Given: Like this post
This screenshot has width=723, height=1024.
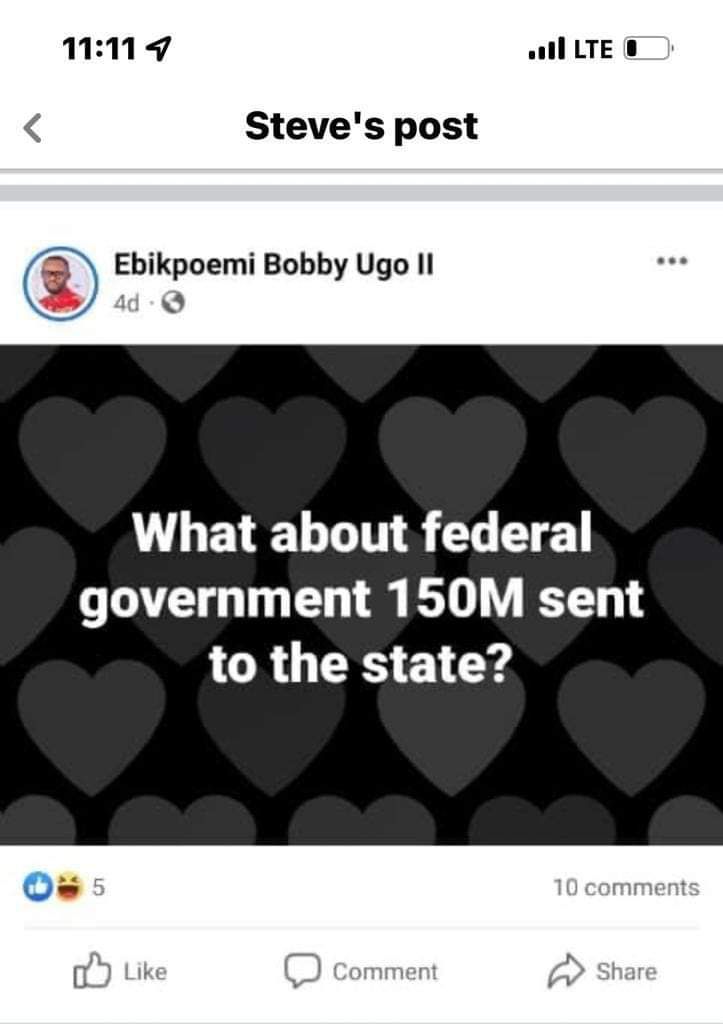Looking at the screenshot, I should pos(121,970).
